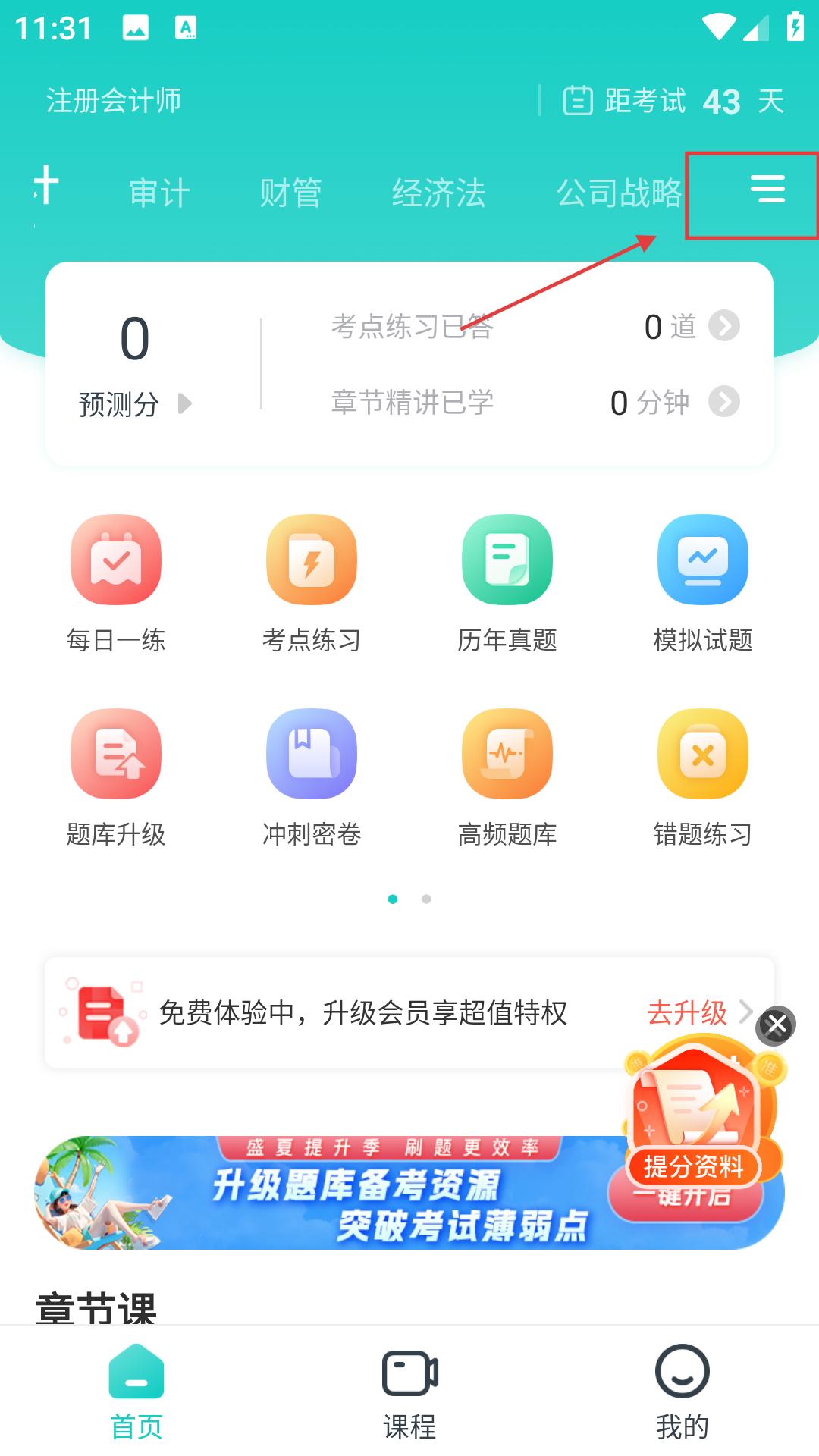The width and height of the screenshot is (819, 1456).
Task: Open the 距考试 exam countdown
Action: (673, 101)
